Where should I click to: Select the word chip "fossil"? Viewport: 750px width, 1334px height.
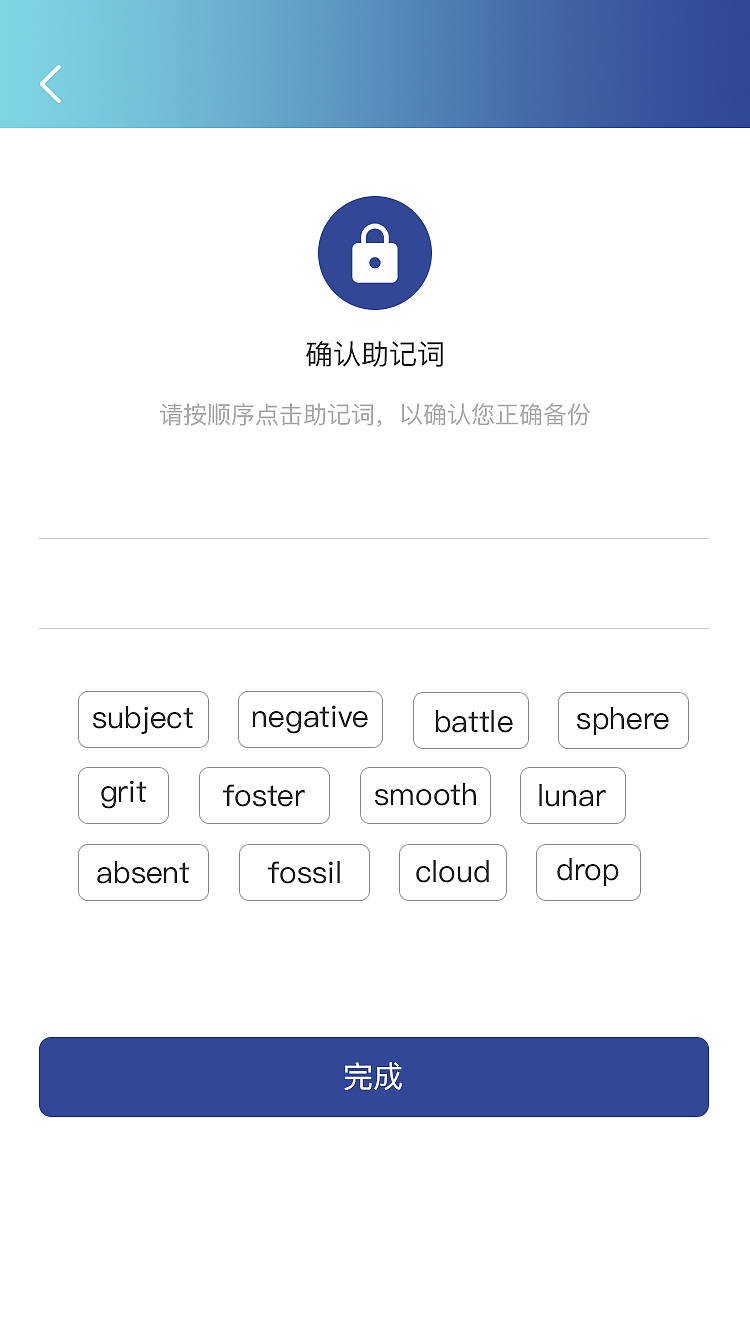coord(304,872)
